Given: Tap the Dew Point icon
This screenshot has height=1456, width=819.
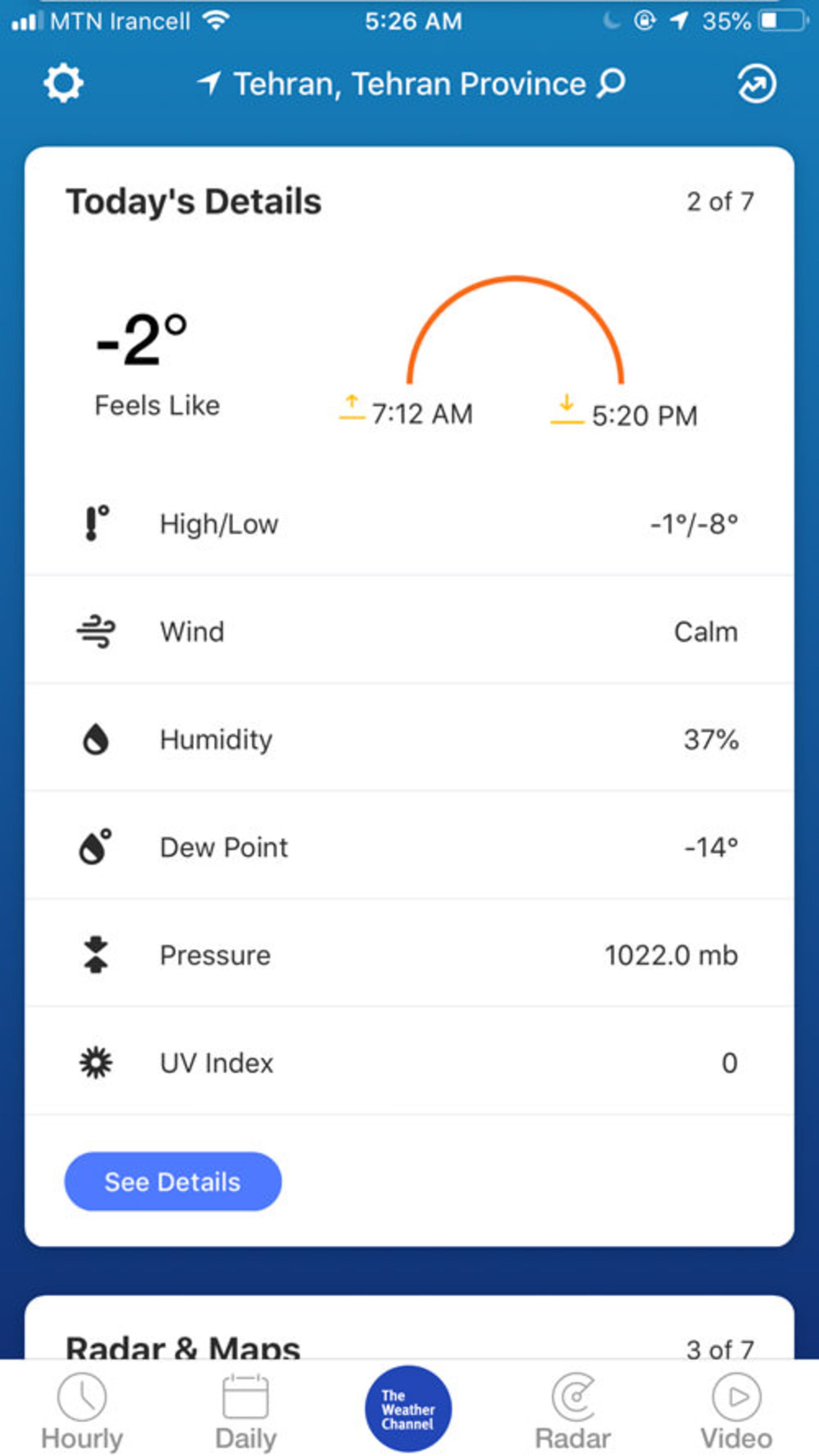Looking at the screenshot, I should tap(95, 847).
